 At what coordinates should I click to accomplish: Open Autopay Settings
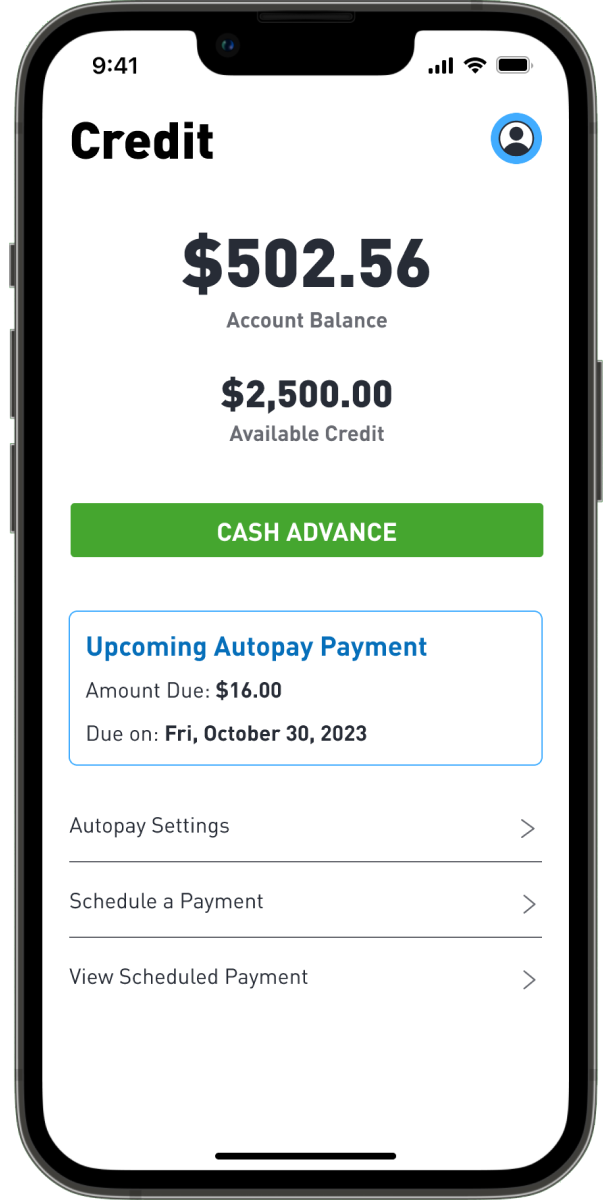(x=305, y=827)
